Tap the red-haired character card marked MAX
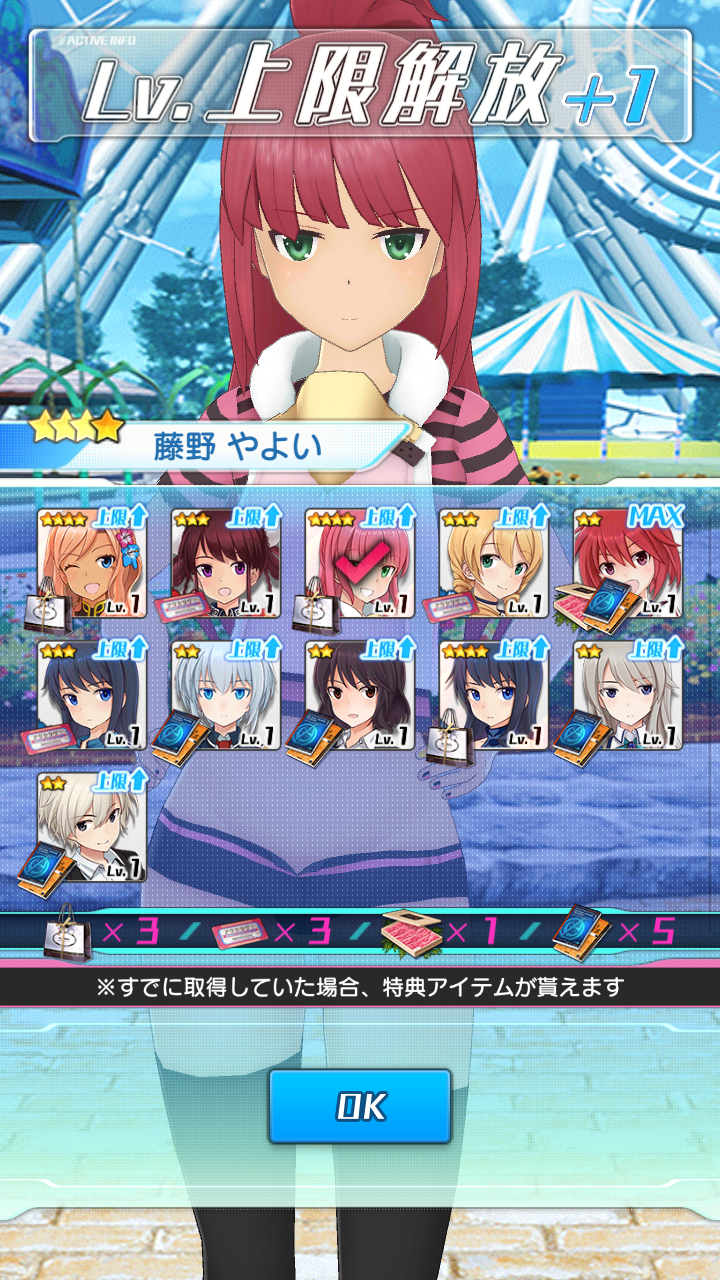 coord(628,565)
